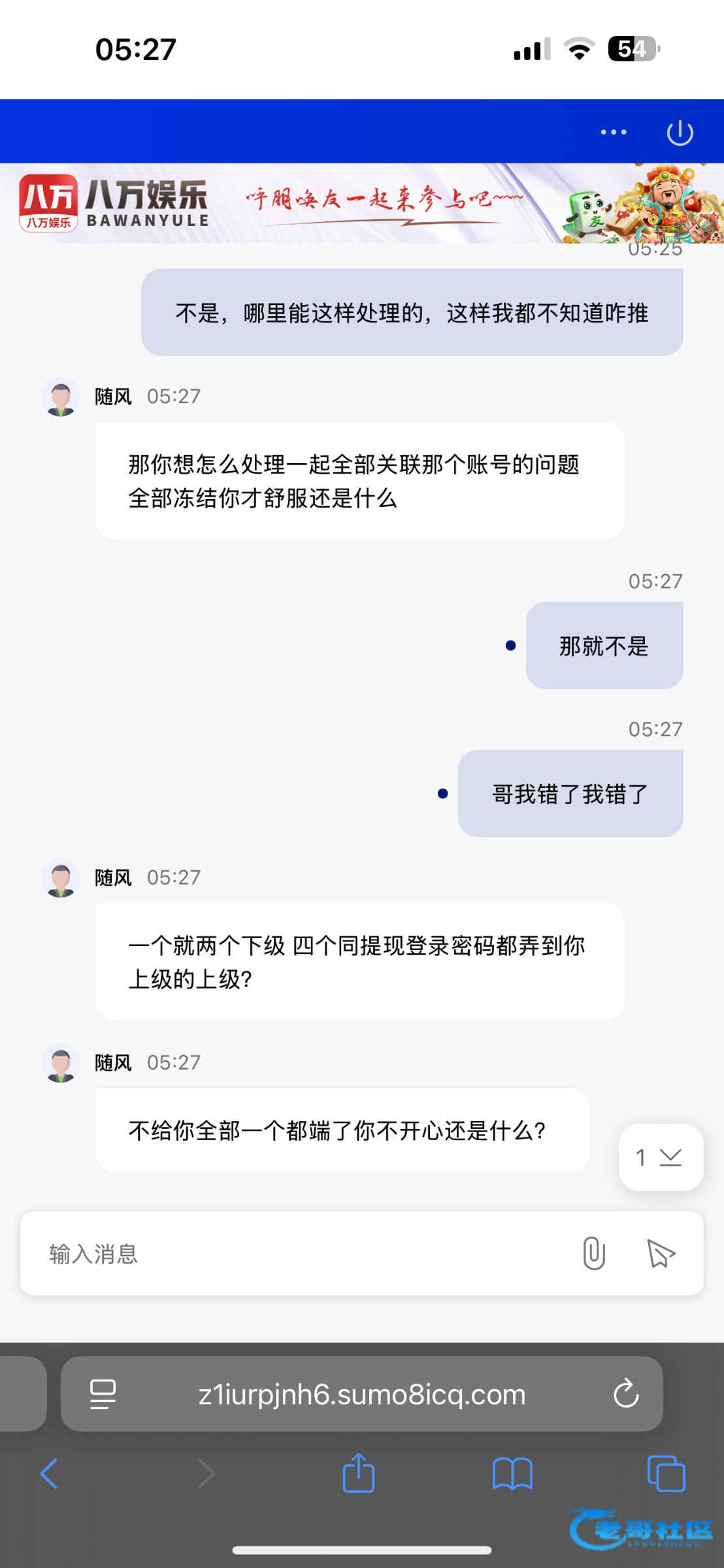Open the three-dot more options menu

(x=614, y=133)
